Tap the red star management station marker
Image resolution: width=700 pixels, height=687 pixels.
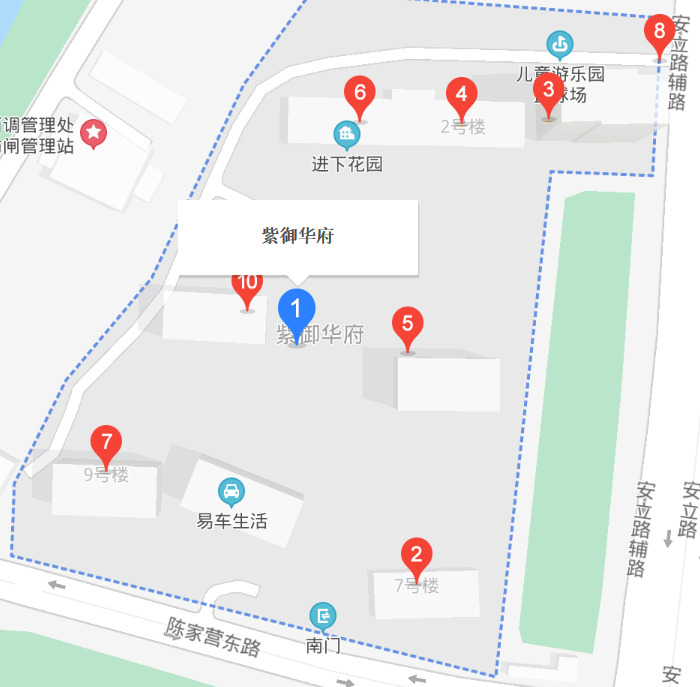point(94,131)
